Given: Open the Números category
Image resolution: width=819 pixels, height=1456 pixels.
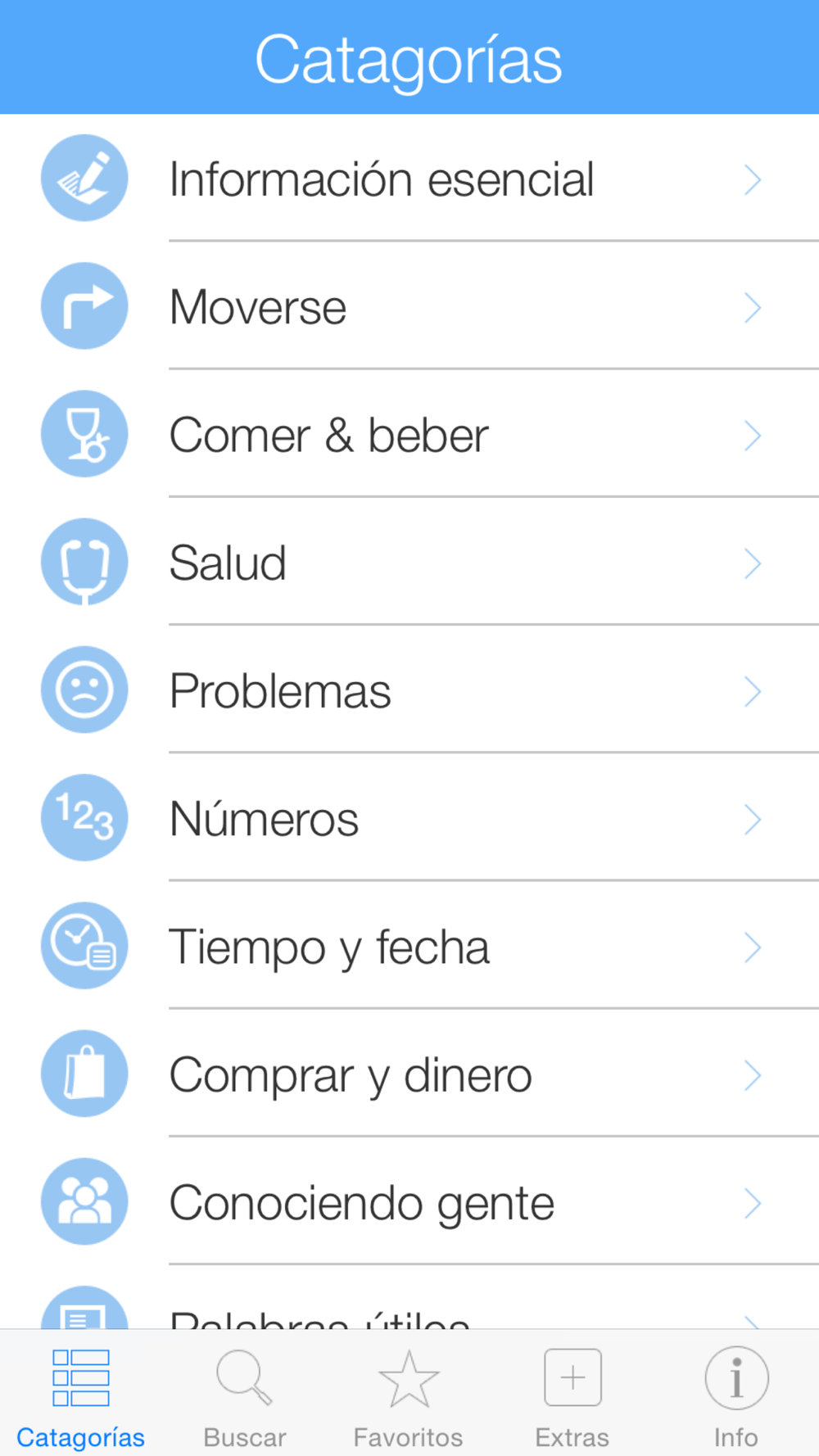Looking at the screenshot, I should point(409,817).
